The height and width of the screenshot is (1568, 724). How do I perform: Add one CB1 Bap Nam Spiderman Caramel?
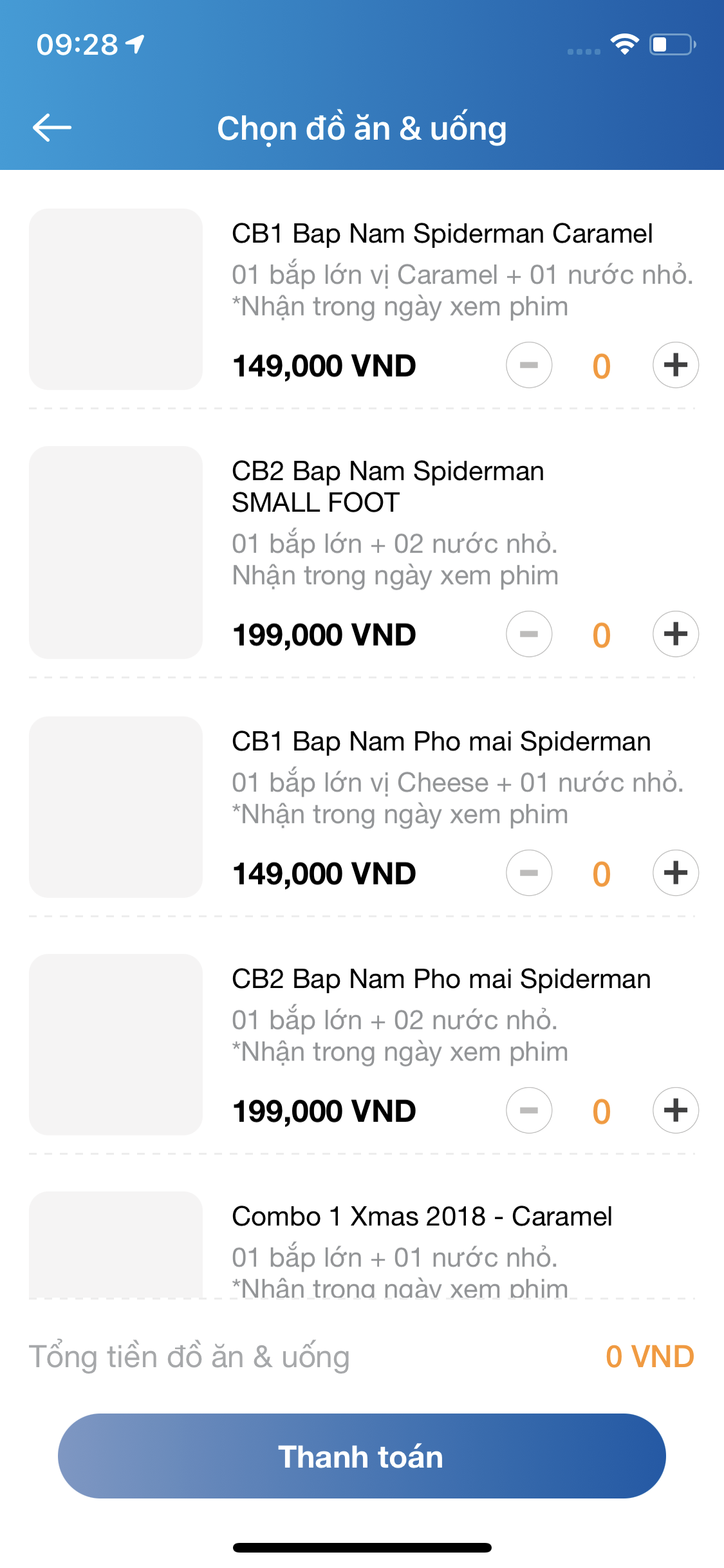[x=676, y=365]
